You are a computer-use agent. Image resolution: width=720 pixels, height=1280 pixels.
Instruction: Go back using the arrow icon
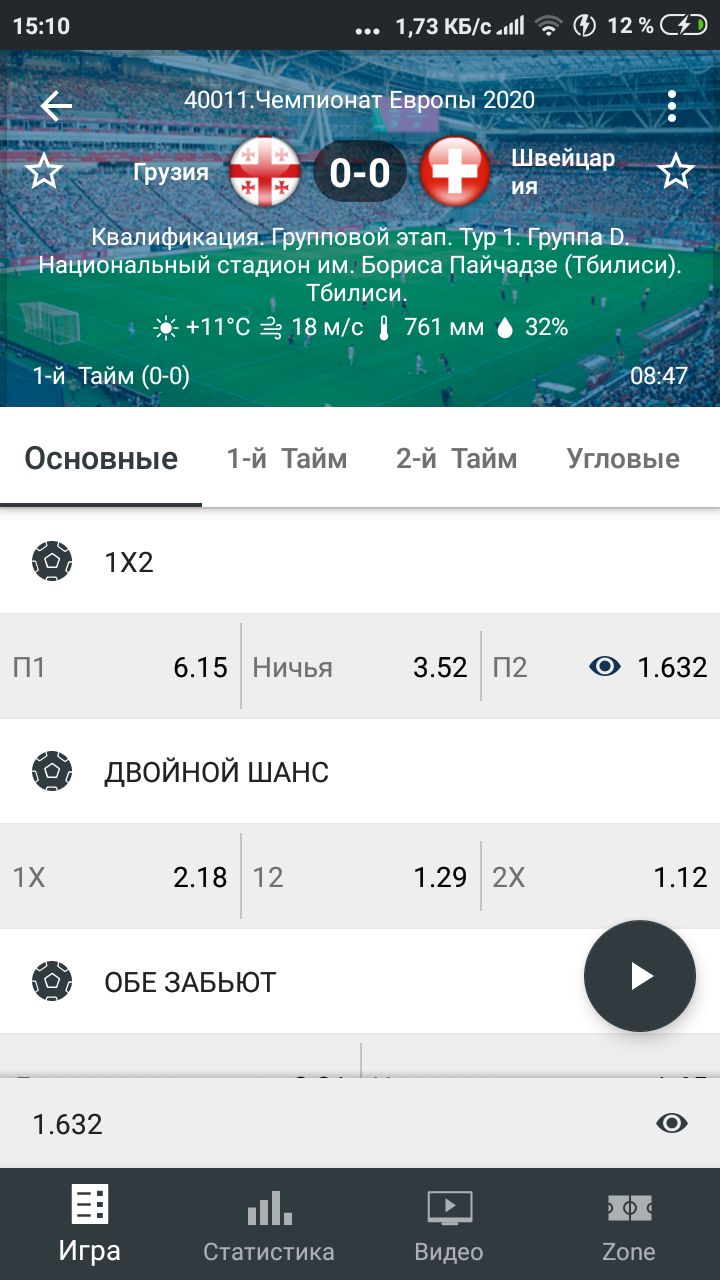(x=56, y=105)
